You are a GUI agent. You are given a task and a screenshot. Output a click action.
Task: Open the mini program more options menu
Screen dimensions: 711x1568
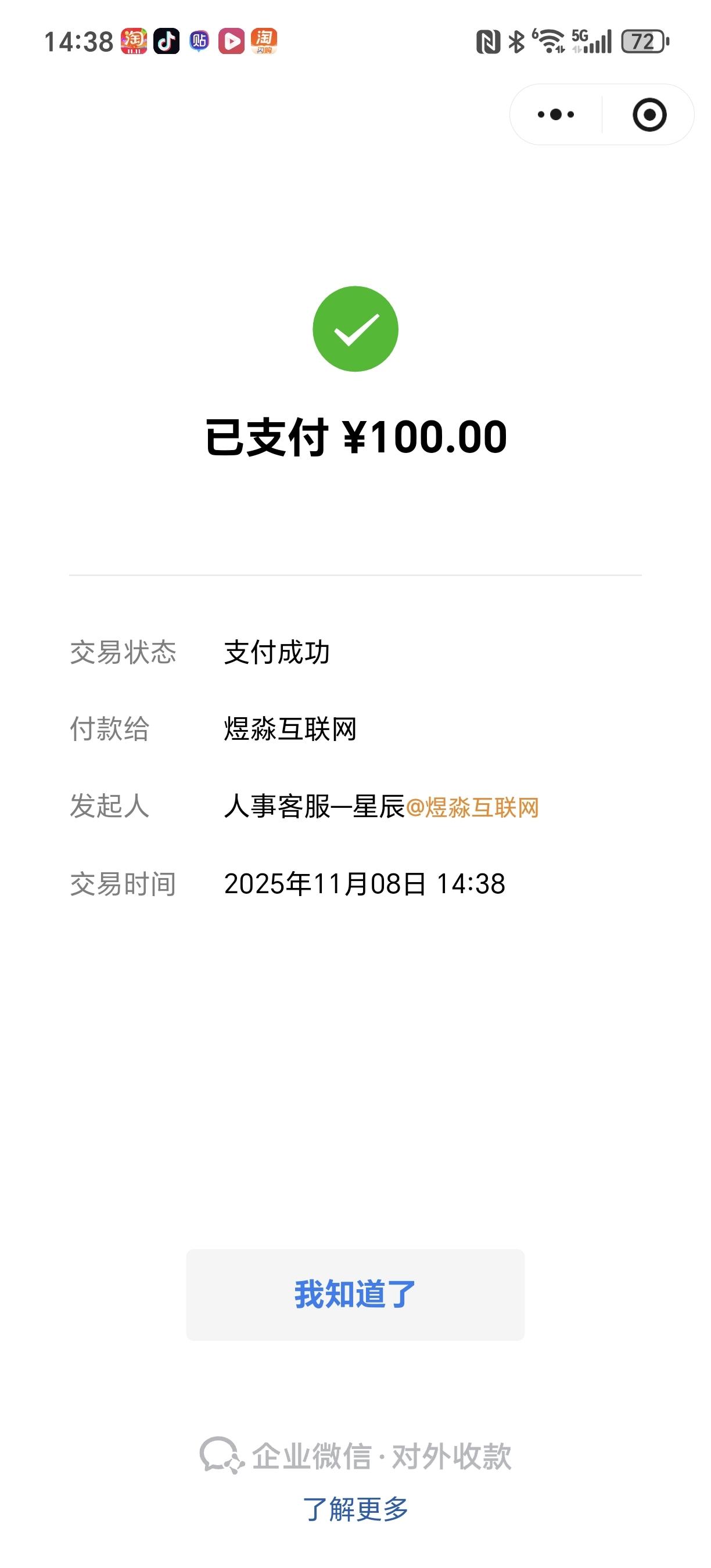click(x=556, y=114)
